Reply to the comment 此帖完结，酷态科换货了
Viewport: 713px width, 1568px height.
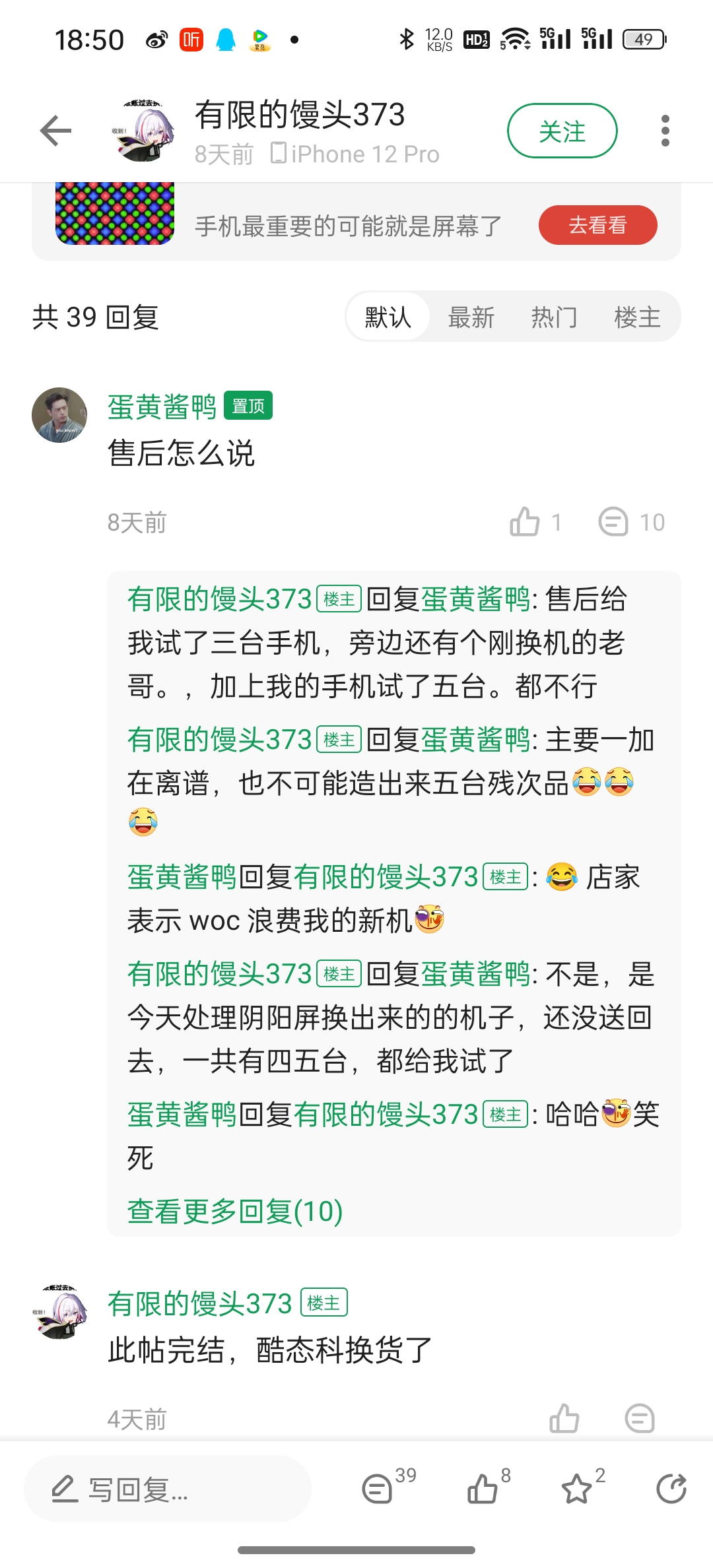pos(639,1418)
